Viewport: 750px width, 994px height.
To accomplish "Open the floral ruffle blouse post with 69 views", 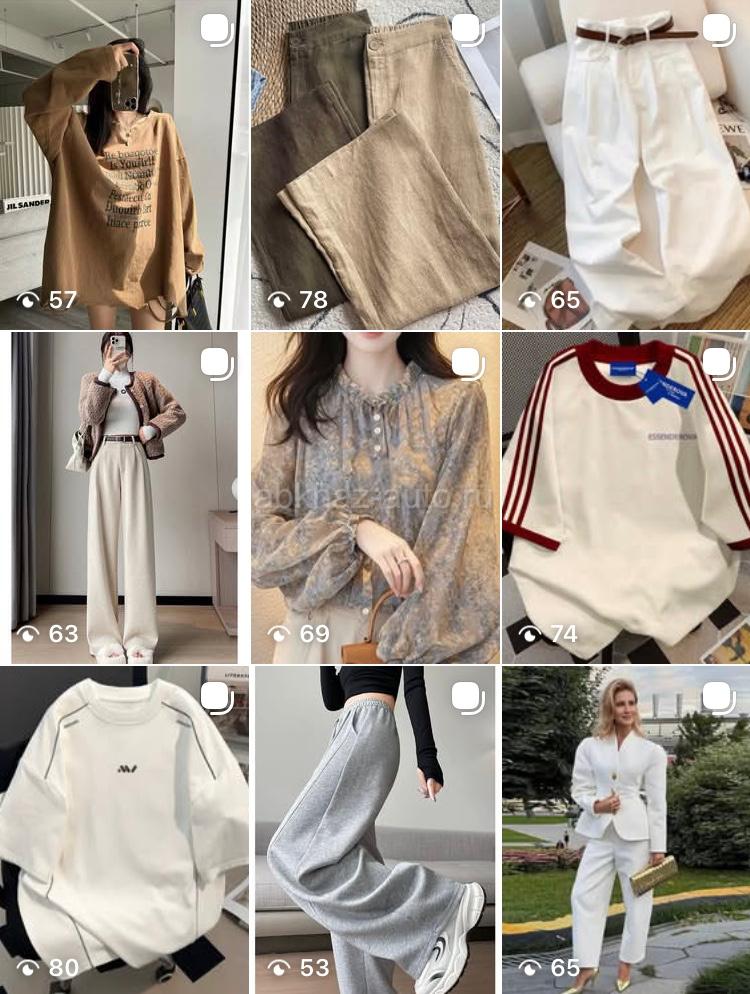I will (375, 497).
